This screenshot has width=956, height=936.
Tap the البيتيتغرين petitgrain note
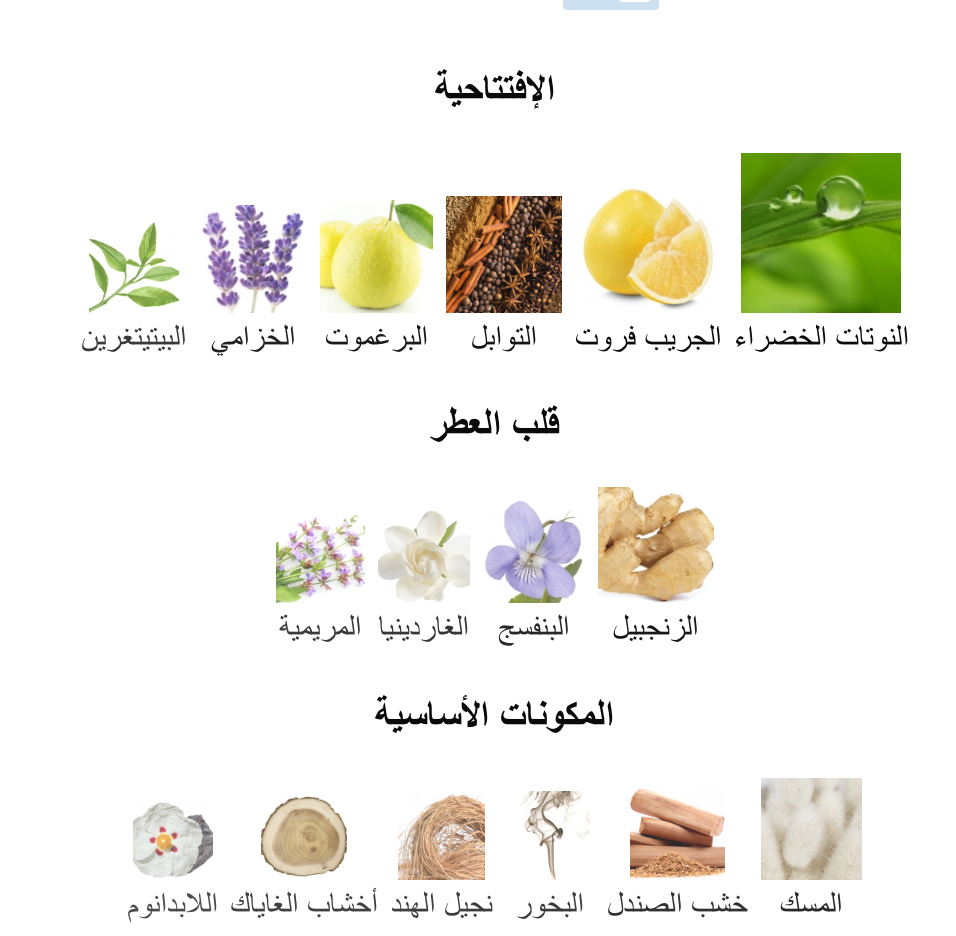coord(133,268)
